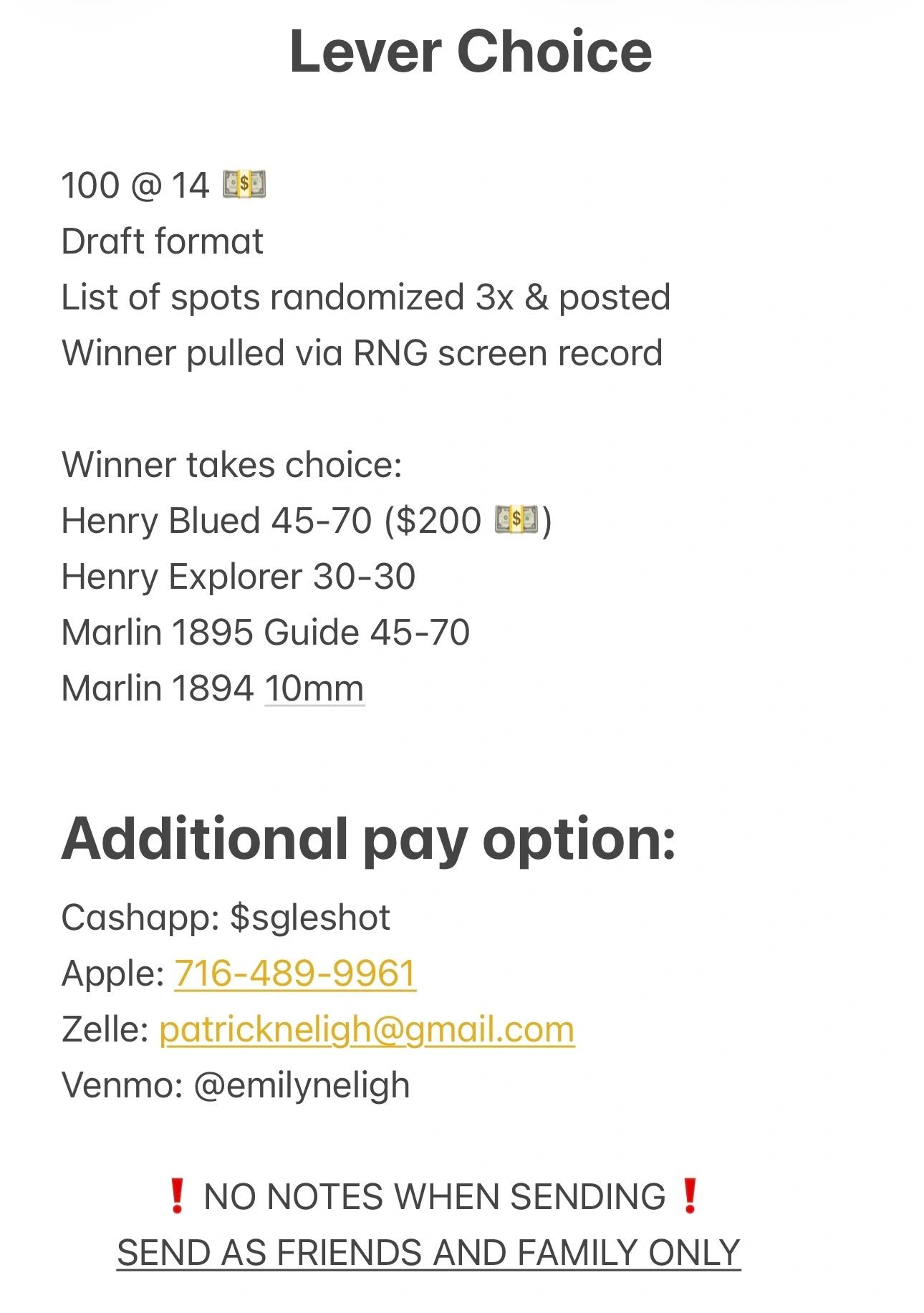Tap the underlined 10mm measurement
Image resolution: width=924 pixels, height=1313 pixels.
coord(314,688)
